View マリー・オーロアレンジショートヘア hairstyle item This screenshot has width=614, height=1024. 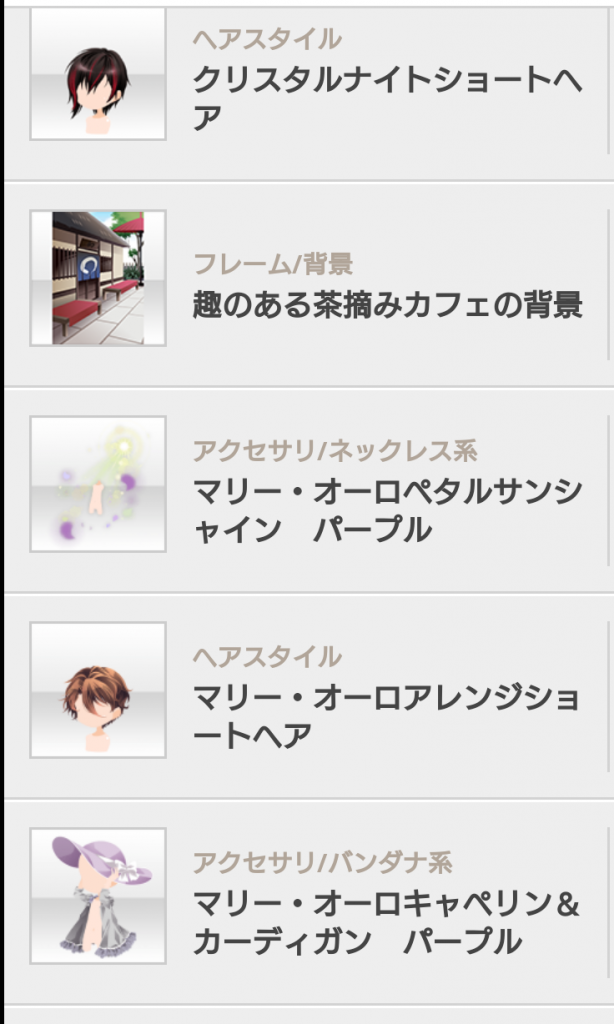point(307,697)
